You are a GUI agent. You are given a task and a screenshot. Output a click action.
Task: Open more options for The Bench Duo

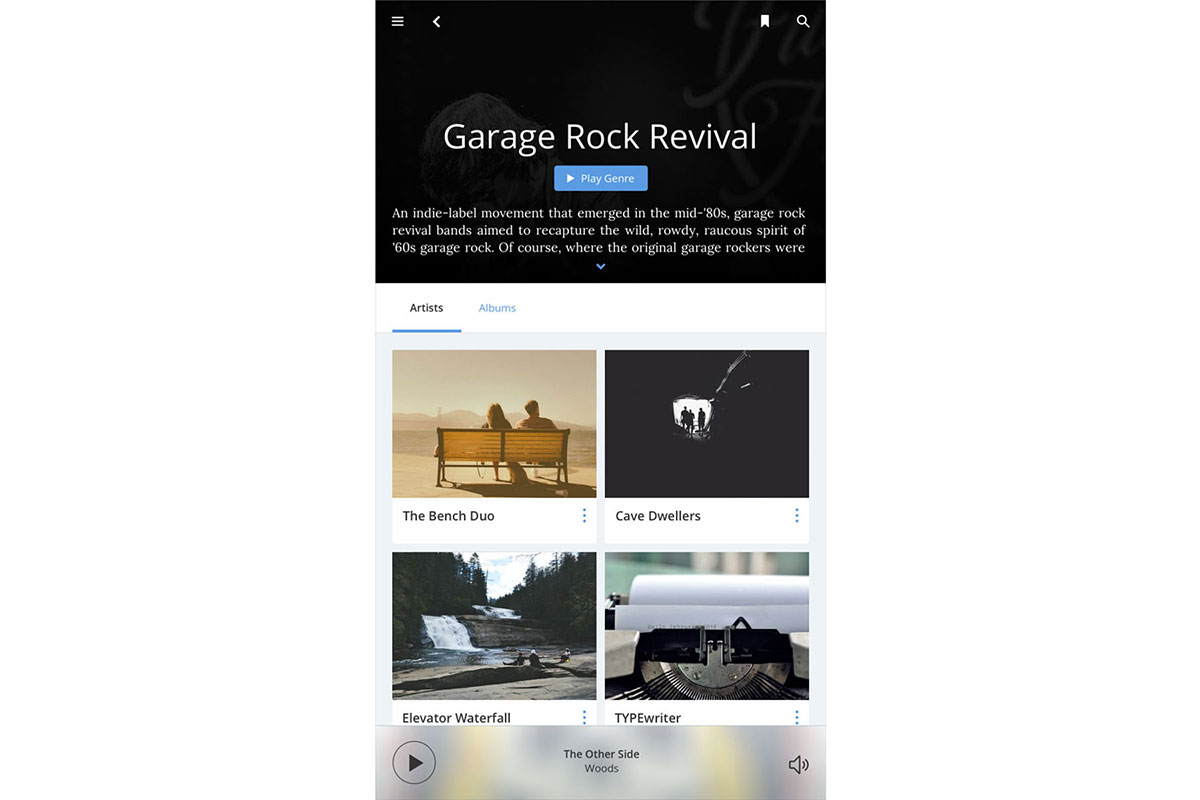584,516
